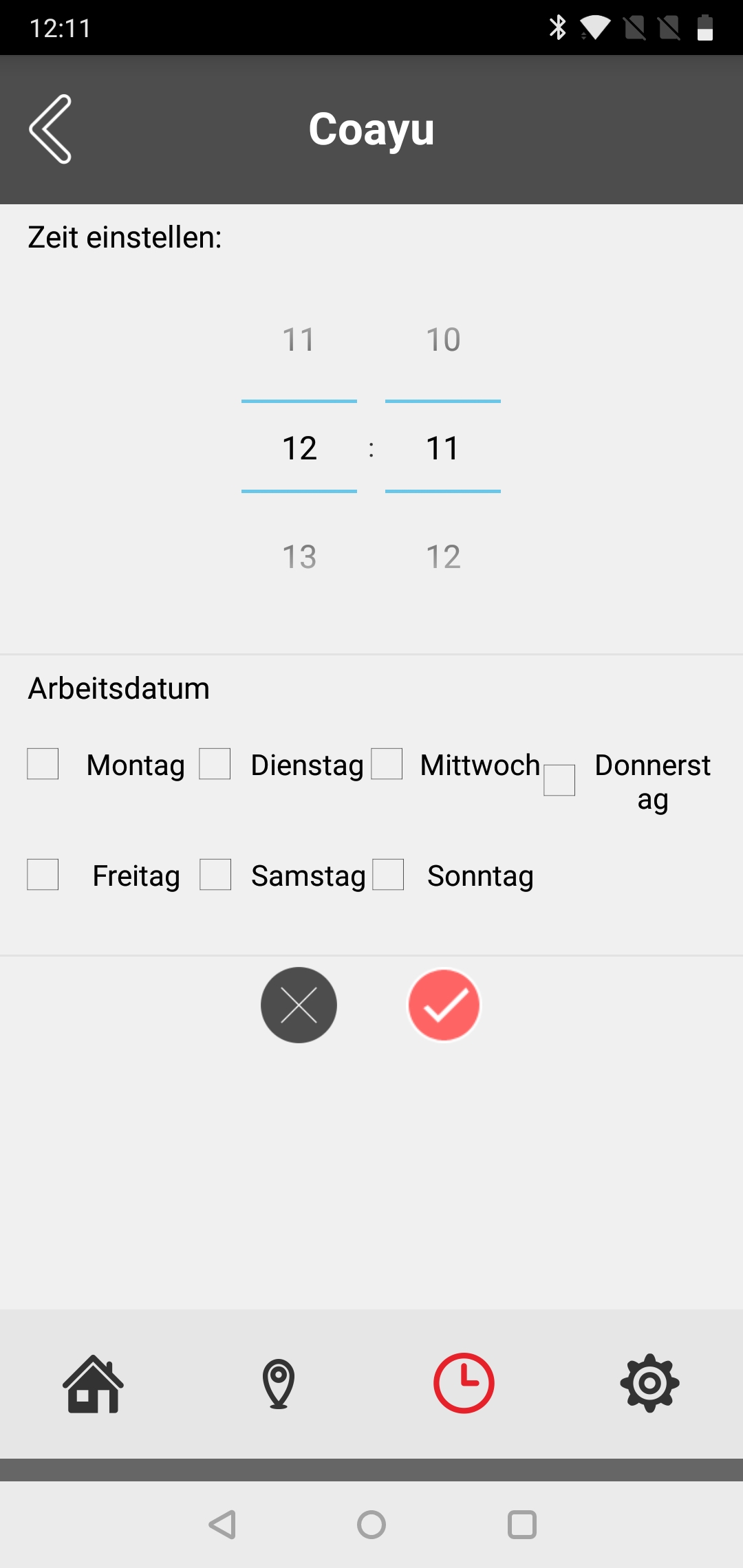Check the Montag checkbox
Viewport: 743px width, 1568px height.
[x=43, y=764]
